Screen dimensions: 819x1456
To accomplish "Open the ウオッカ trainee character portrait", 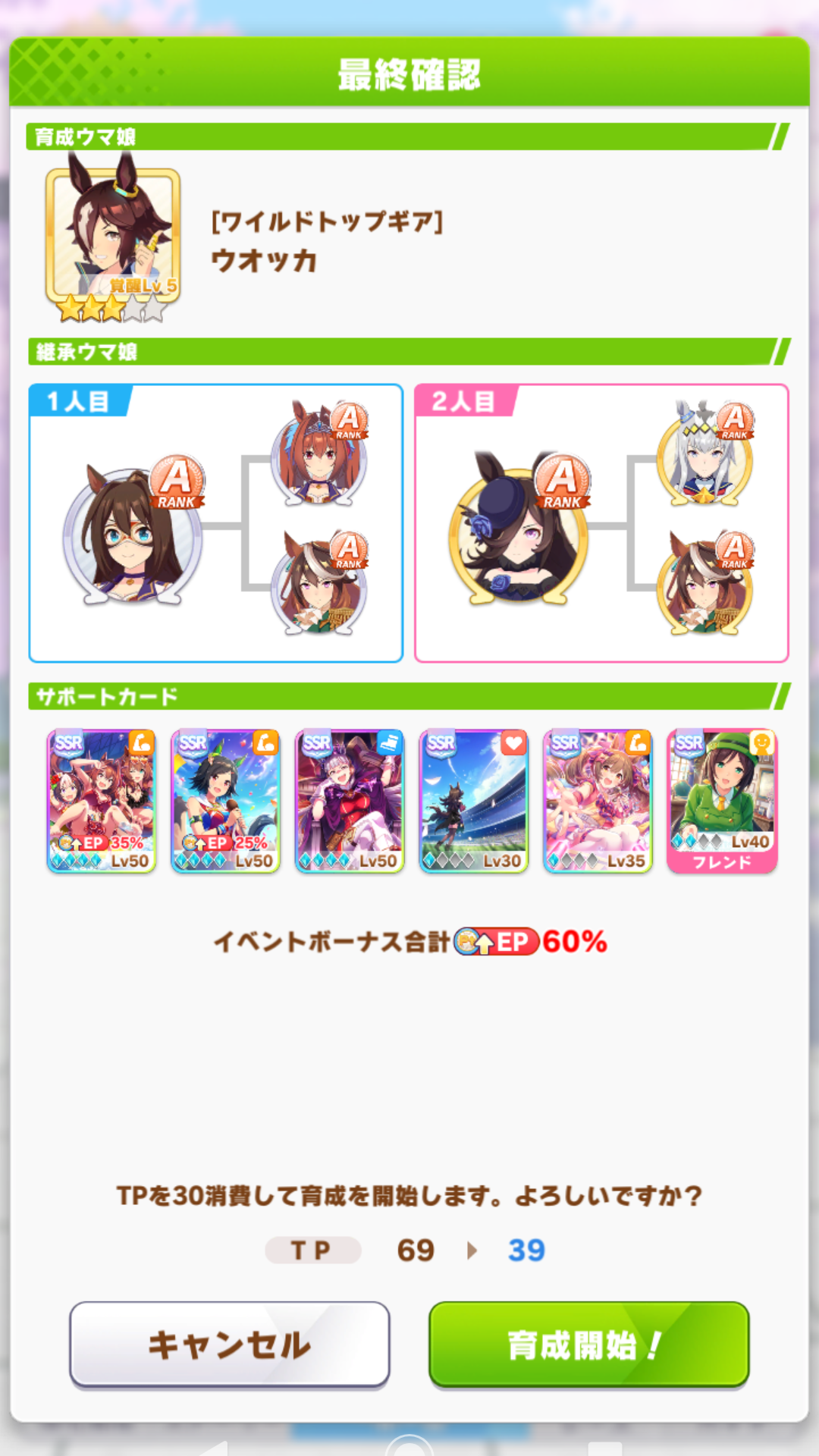I will (113, 237).
